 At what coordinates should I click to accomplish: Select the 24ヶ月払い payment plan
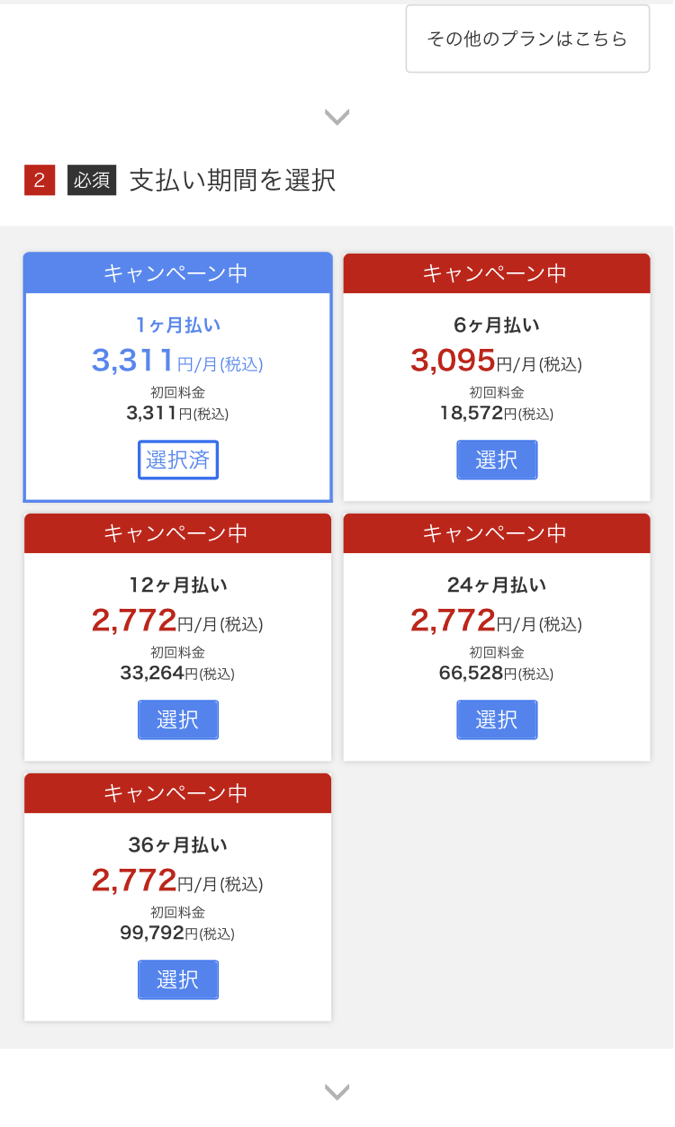pyautogui.click(x=496, y=720)
